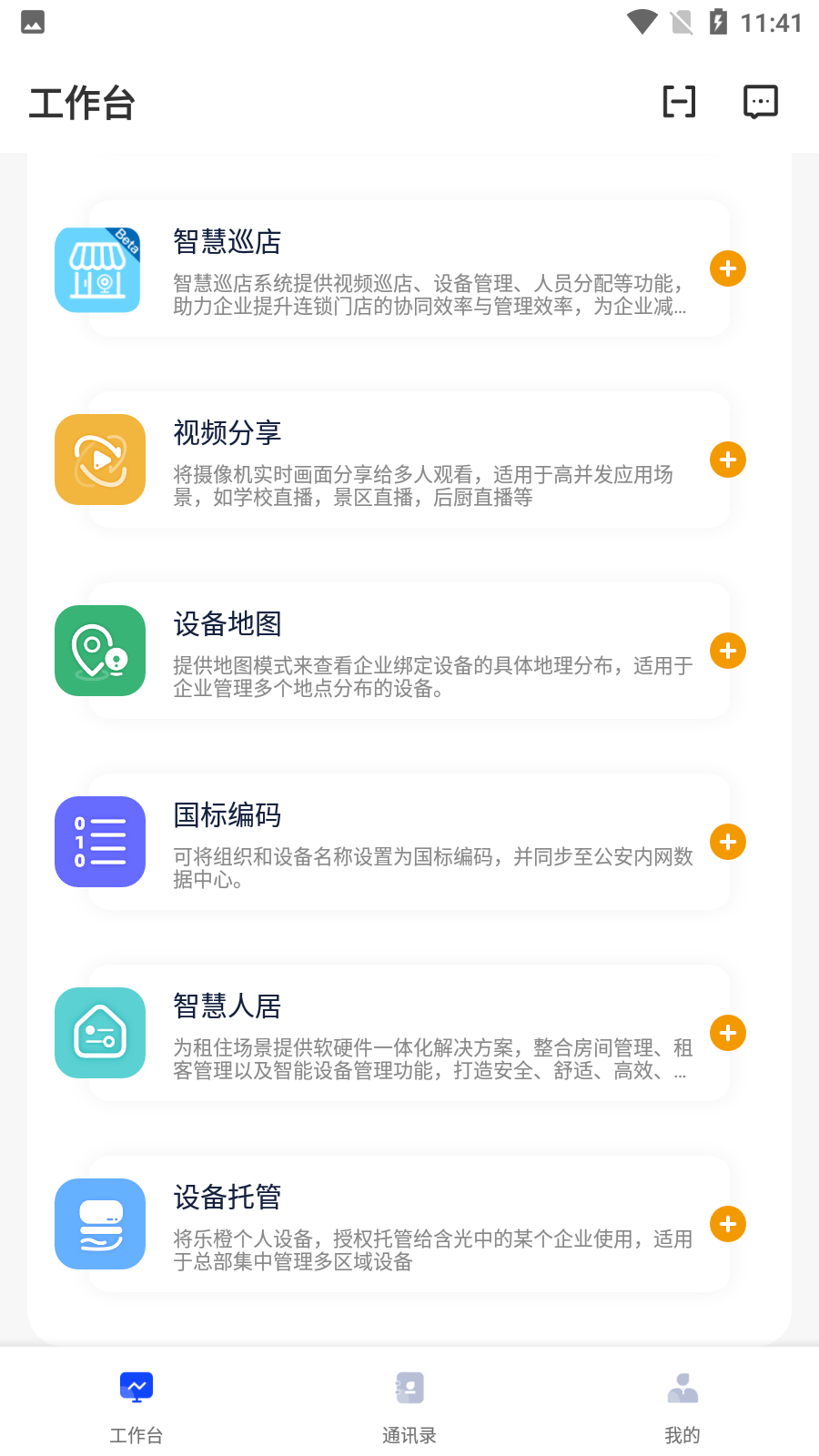
Task: Select the person icon above 我的
Action: [x=682, y=1387]
